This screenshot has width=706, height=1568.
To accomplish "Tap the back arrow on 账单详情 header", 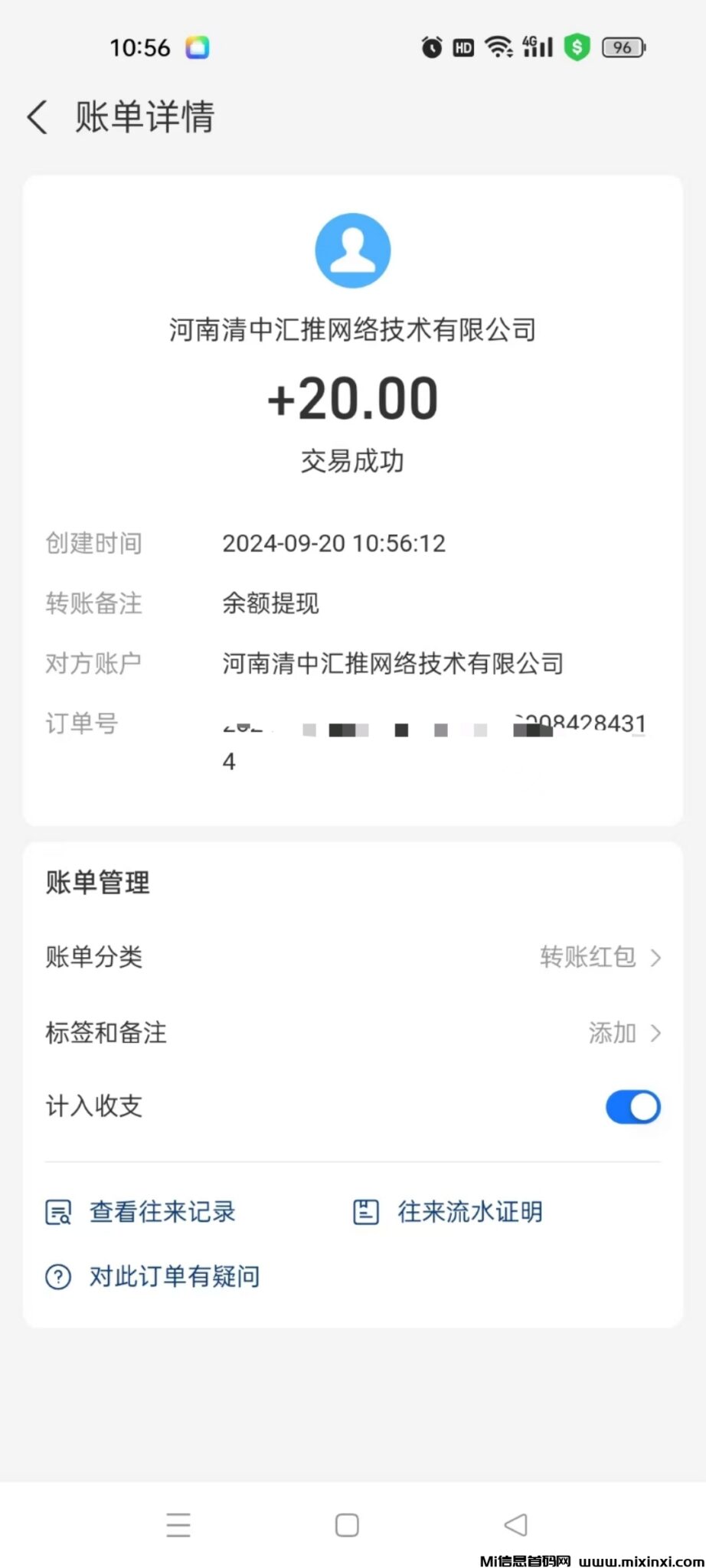I will [38, 117].
